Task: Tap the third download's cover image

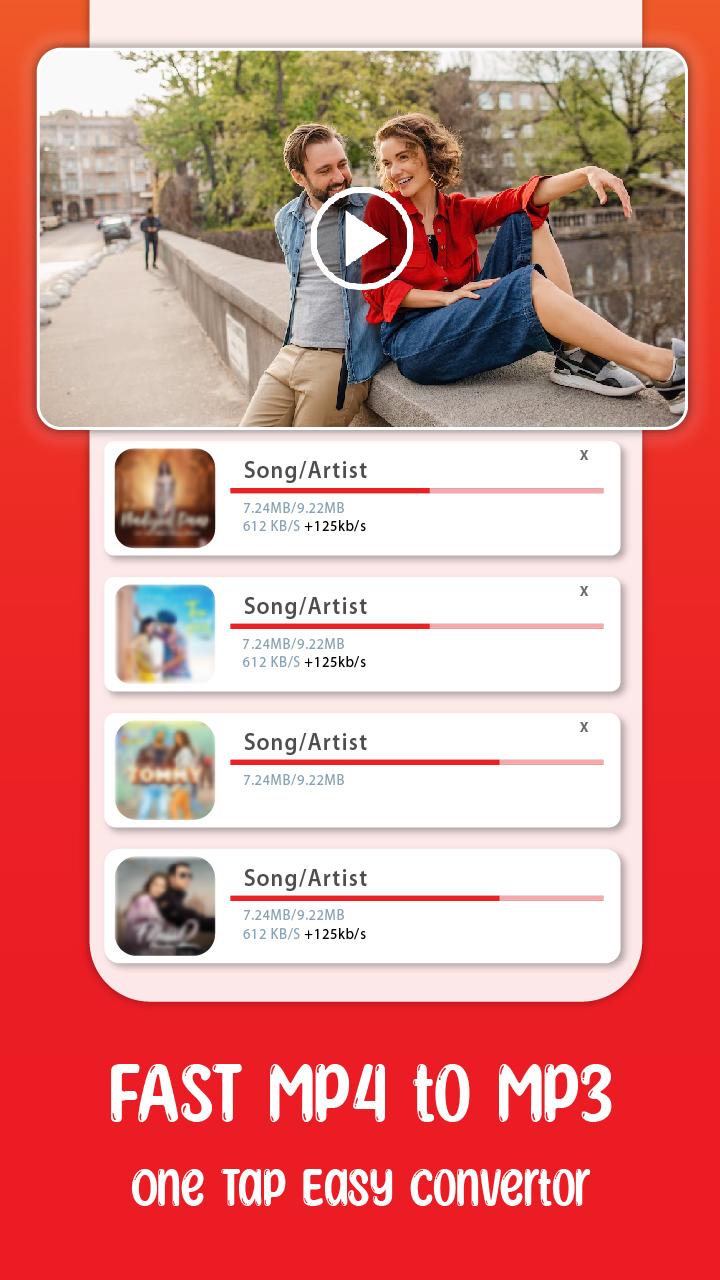Action: tap(165, 769)
